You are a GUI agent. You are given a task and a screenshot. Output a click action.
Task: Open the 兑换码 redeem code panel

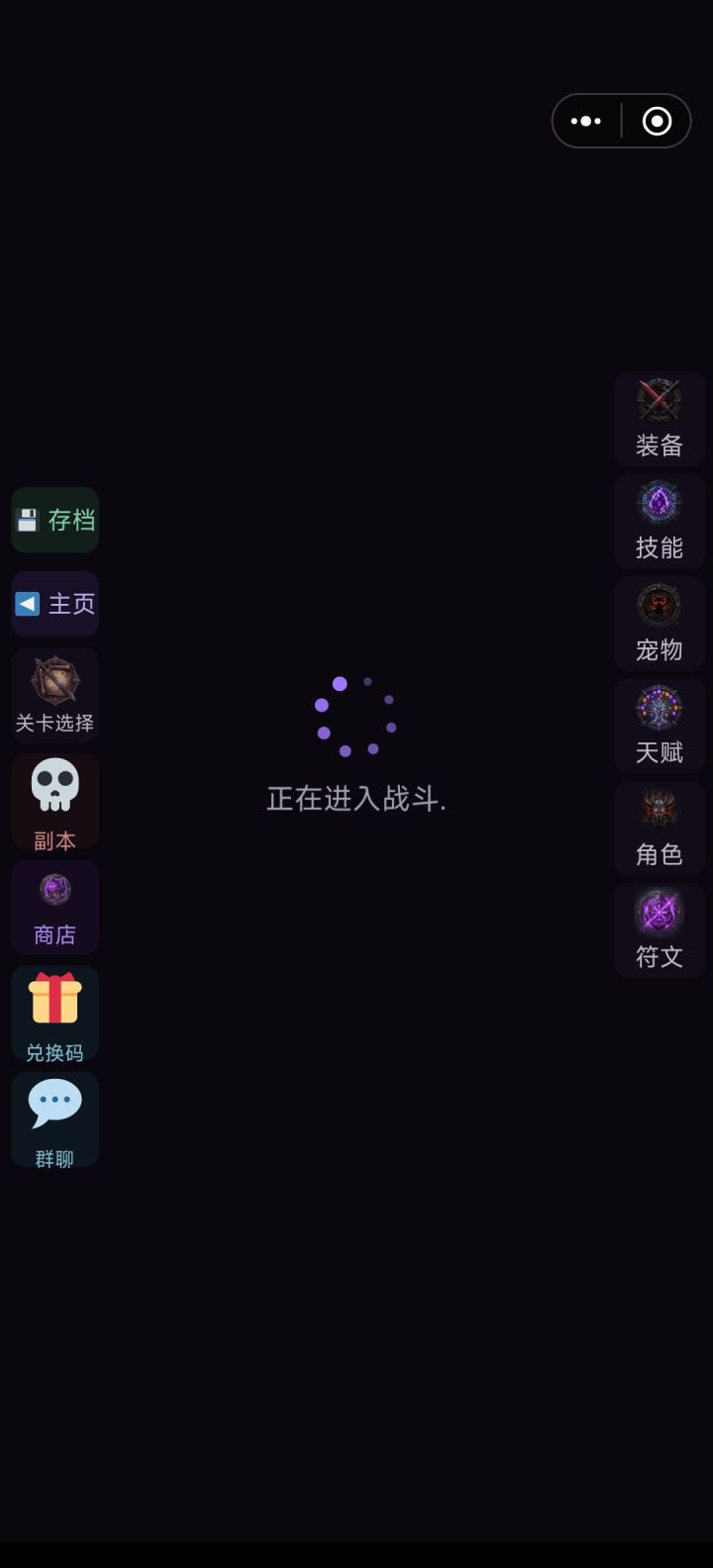click(x=54, y=1013)
